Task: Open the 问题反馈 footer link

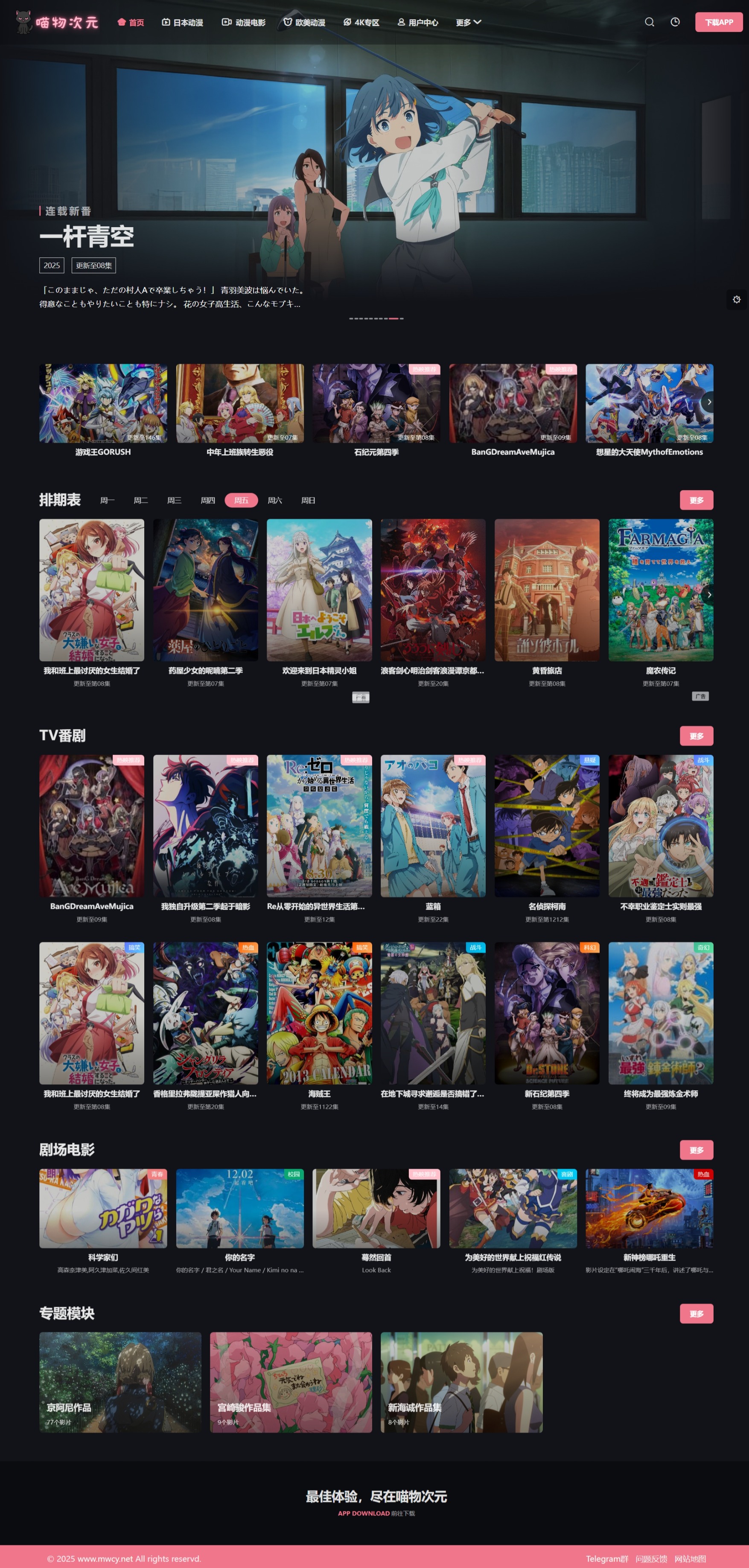Action: coord(651,1559)
